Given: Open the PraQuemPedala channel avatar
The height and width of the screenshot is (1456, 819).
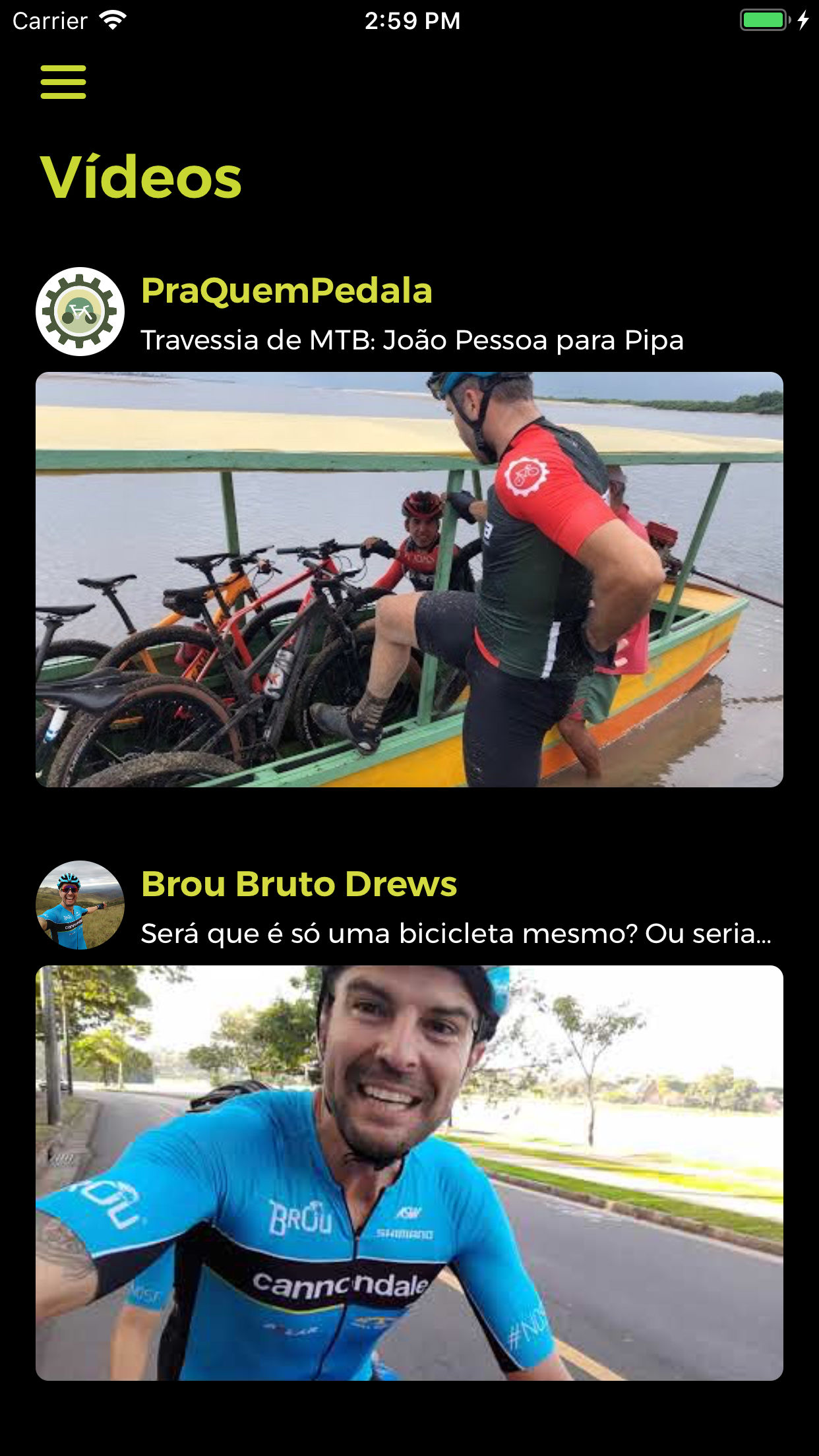Looking at the screenshot, I should [x=80, y=311].
